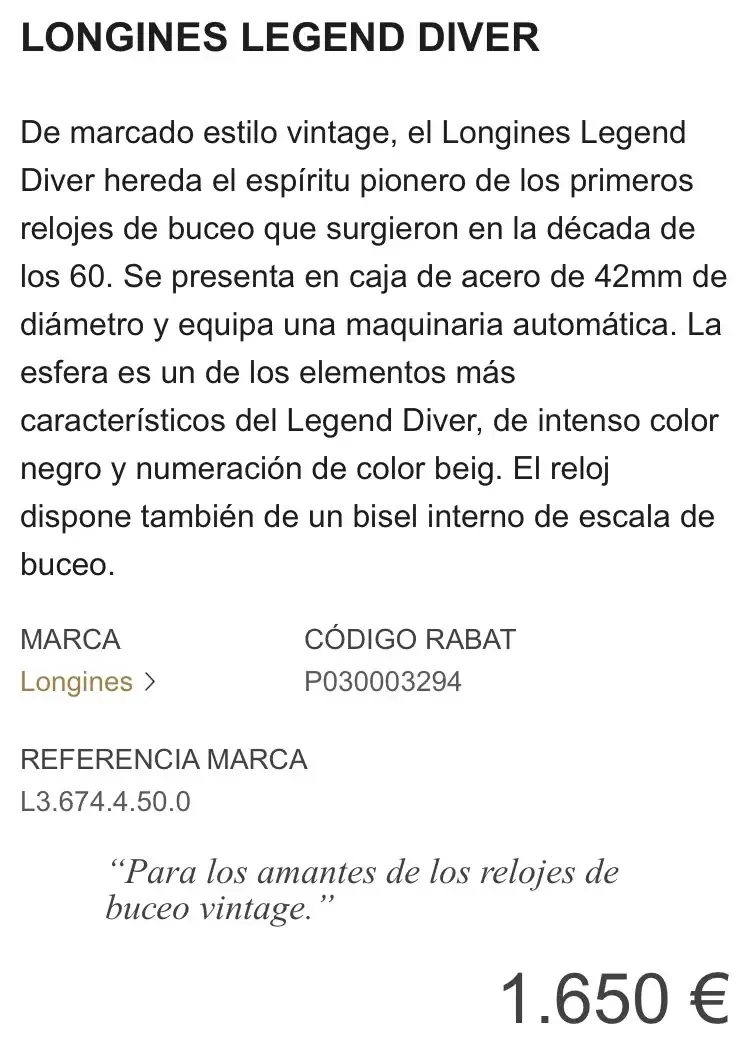Screen dimensions: 750x1044
Task: Open the Longines brand link
Action: coord(78,683)
